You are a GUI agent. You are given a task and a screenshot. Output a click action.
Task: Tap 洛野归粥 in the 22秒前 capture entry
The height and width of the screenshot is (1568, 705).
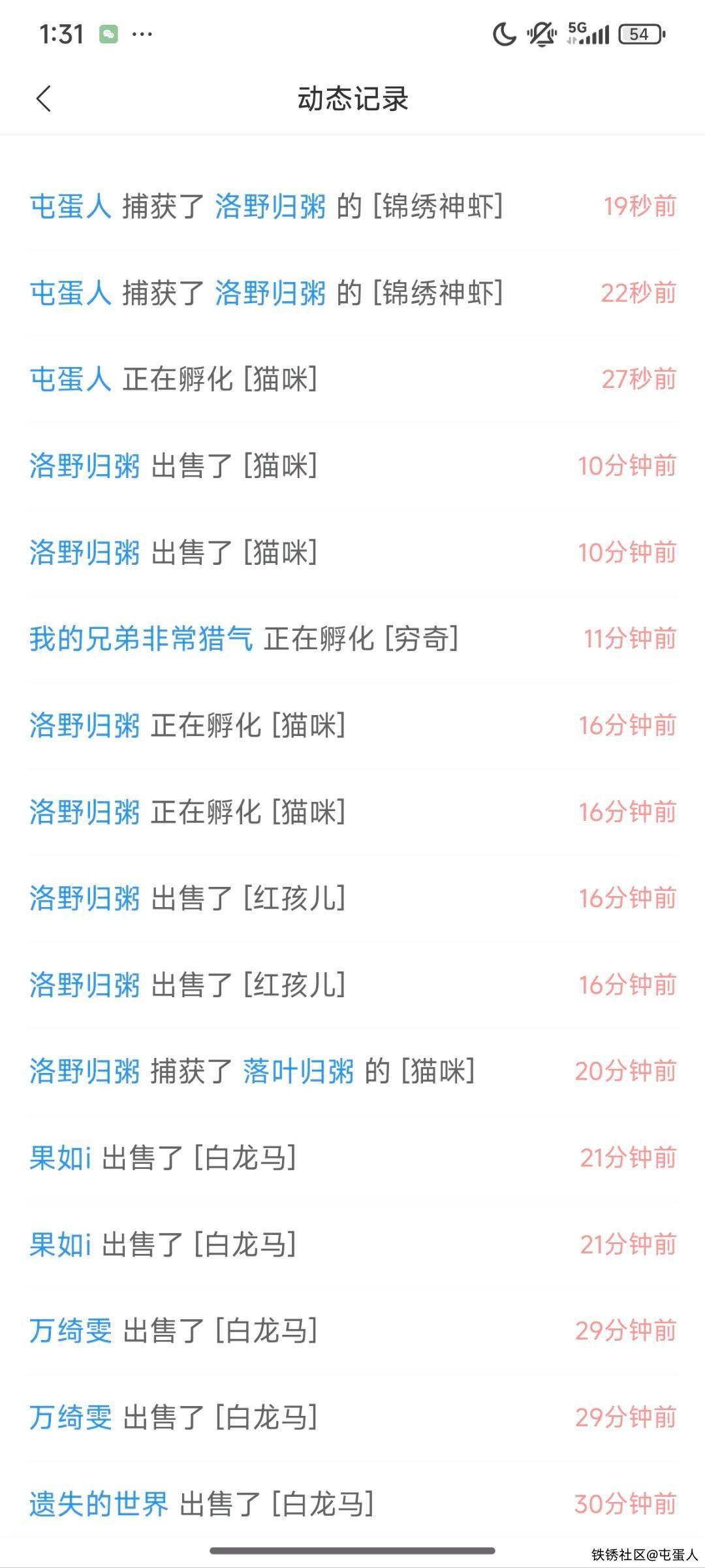(x=270, y=293)
